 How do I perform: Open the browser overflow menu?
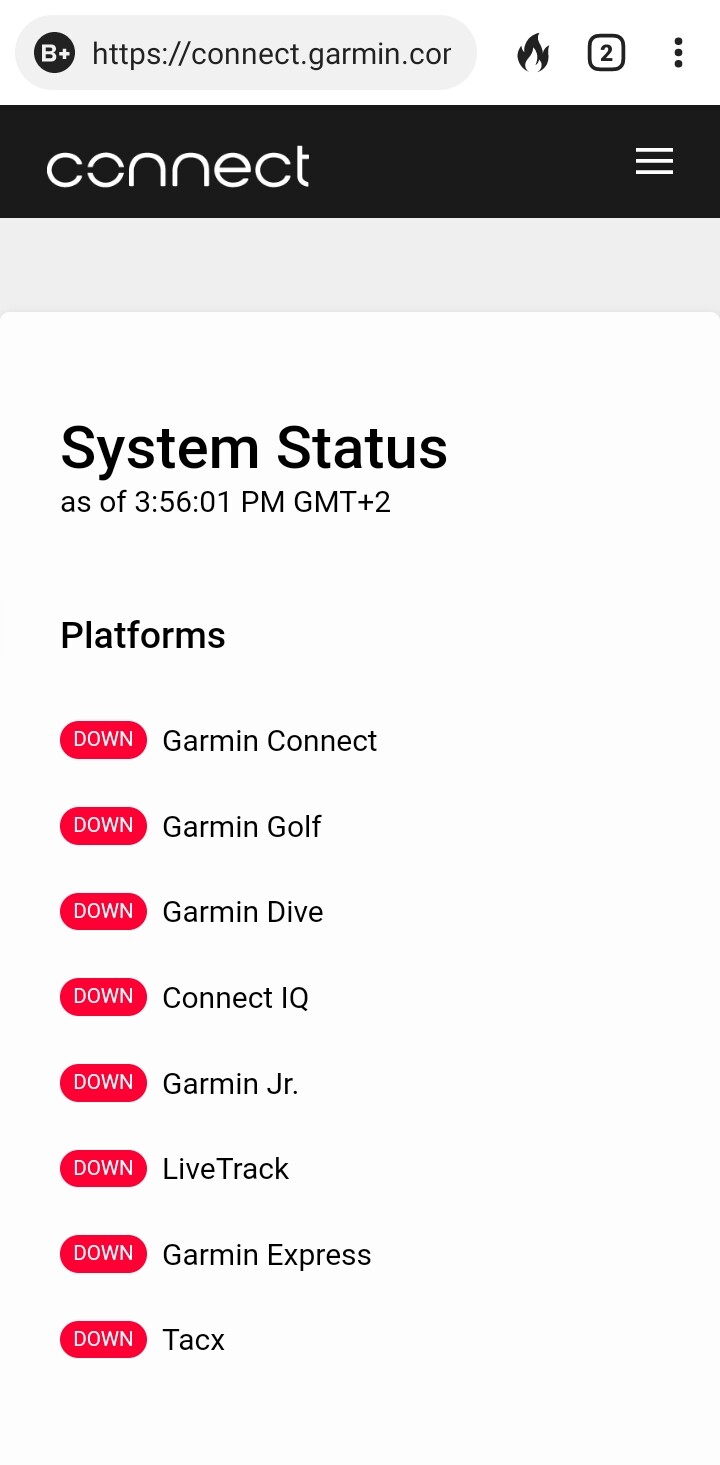click(678, 53)
